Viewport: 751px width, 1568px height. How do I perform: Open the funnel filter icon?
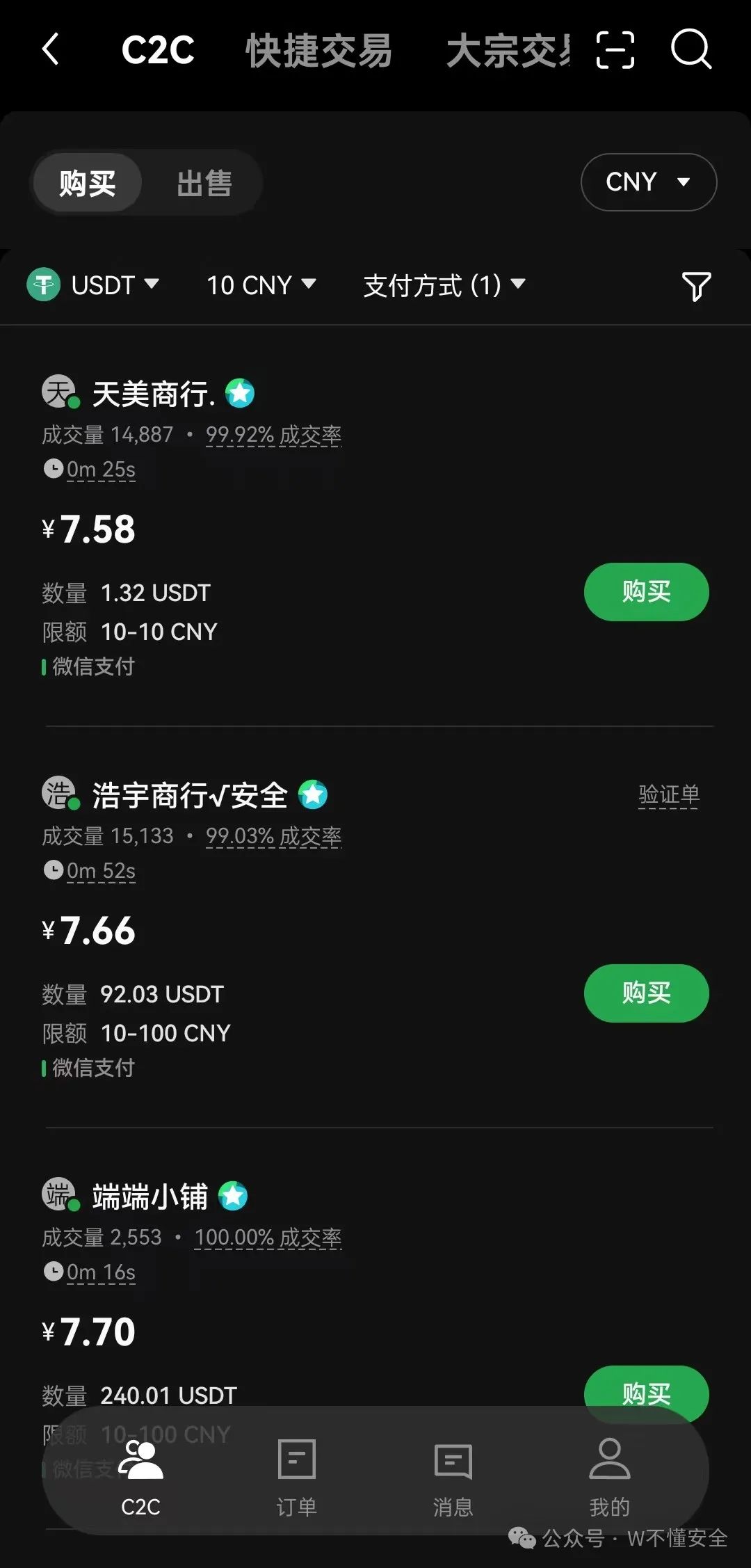[x=696, y=286]
